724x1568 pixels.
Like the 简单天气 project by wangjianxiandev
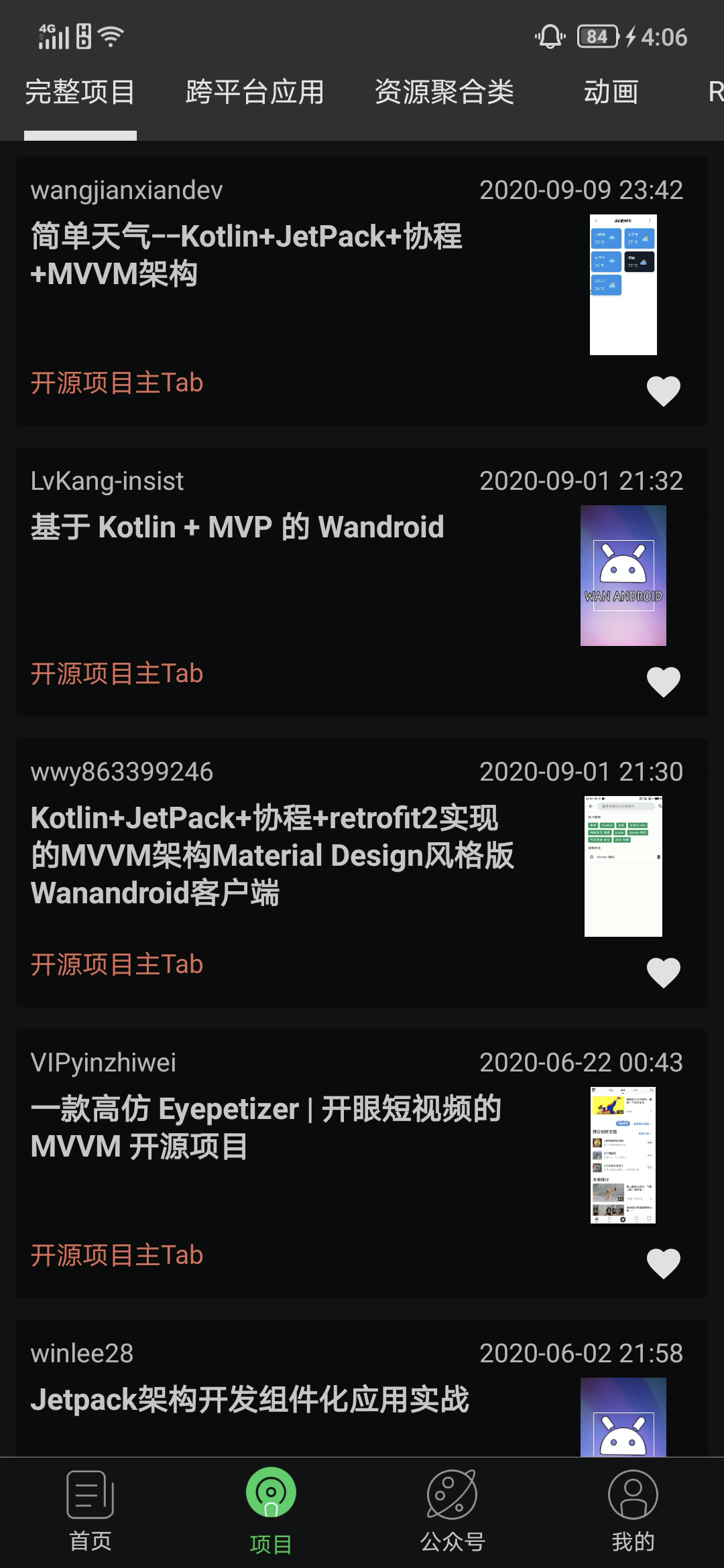(x=663, y=391)
